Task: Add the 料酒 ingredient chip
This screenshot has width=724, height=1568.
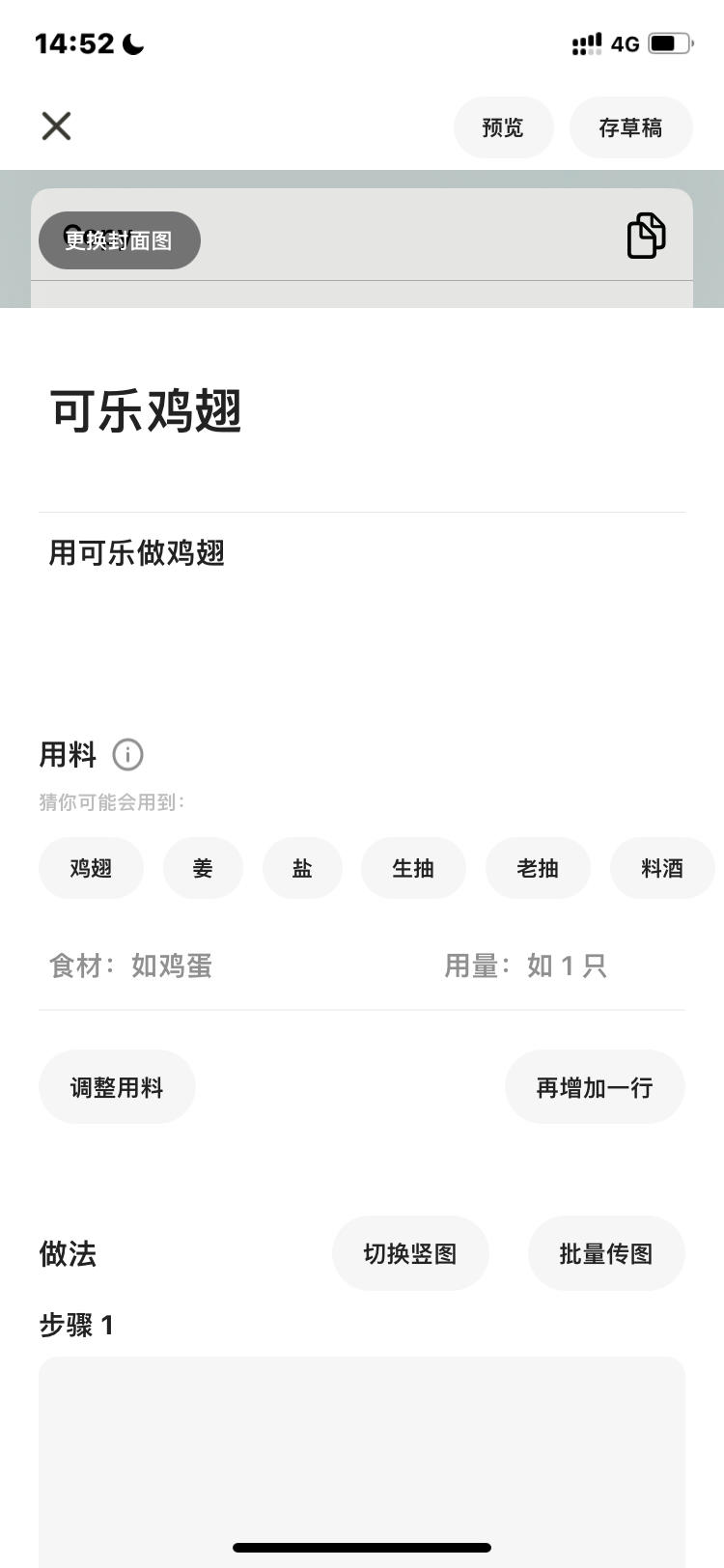Action: pyautogui.click(x=662, y=868)
